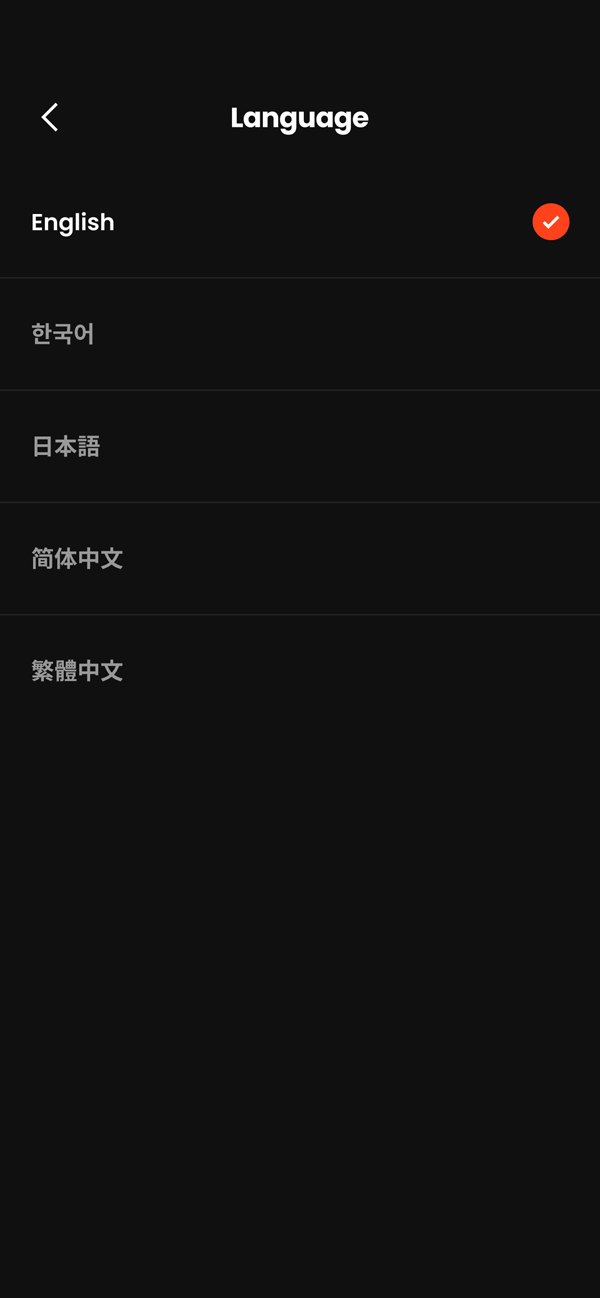The image size is (600, 1298).
Task: Switch language to 日本語
Action: [x=66, y=446]
